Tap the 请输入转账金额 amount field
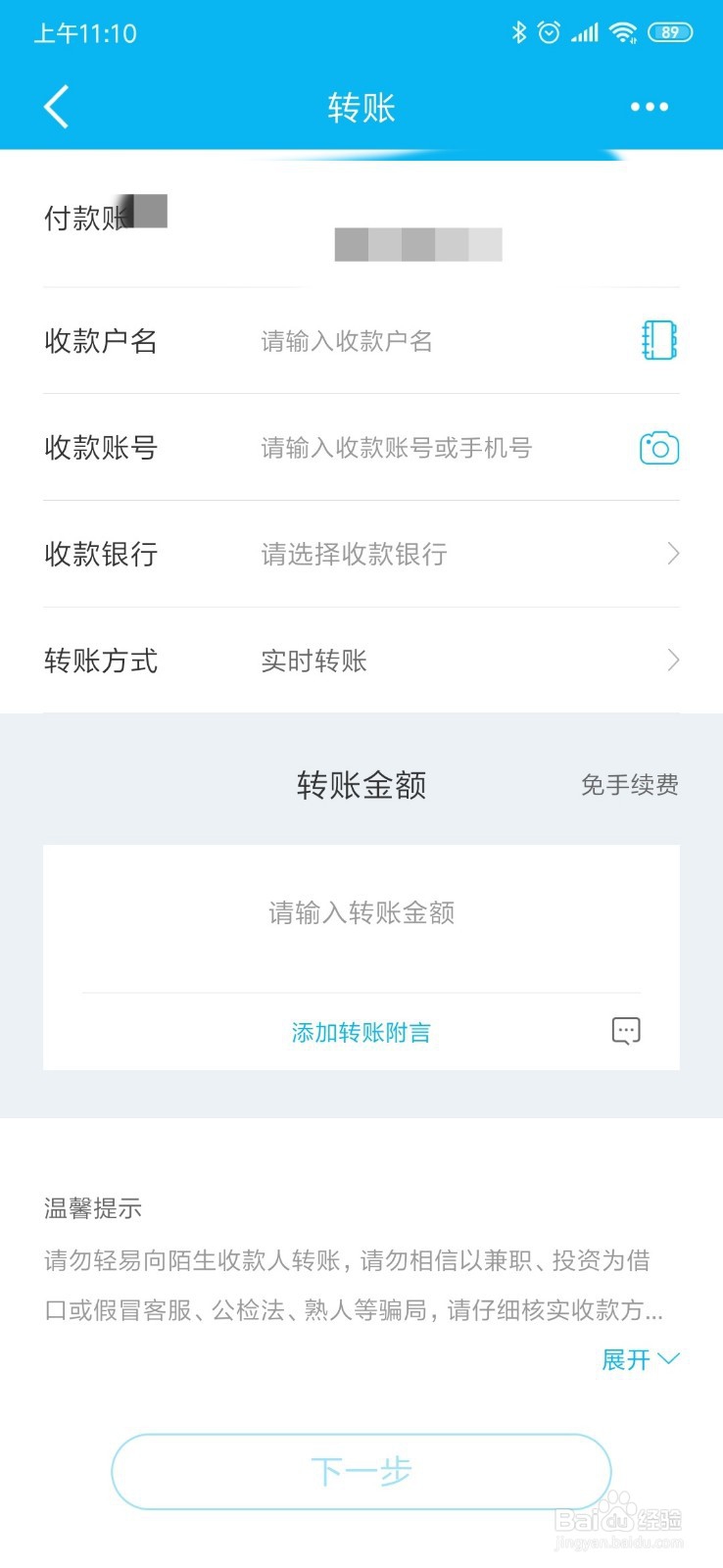 pyautogui.click(x=361, y=912)
